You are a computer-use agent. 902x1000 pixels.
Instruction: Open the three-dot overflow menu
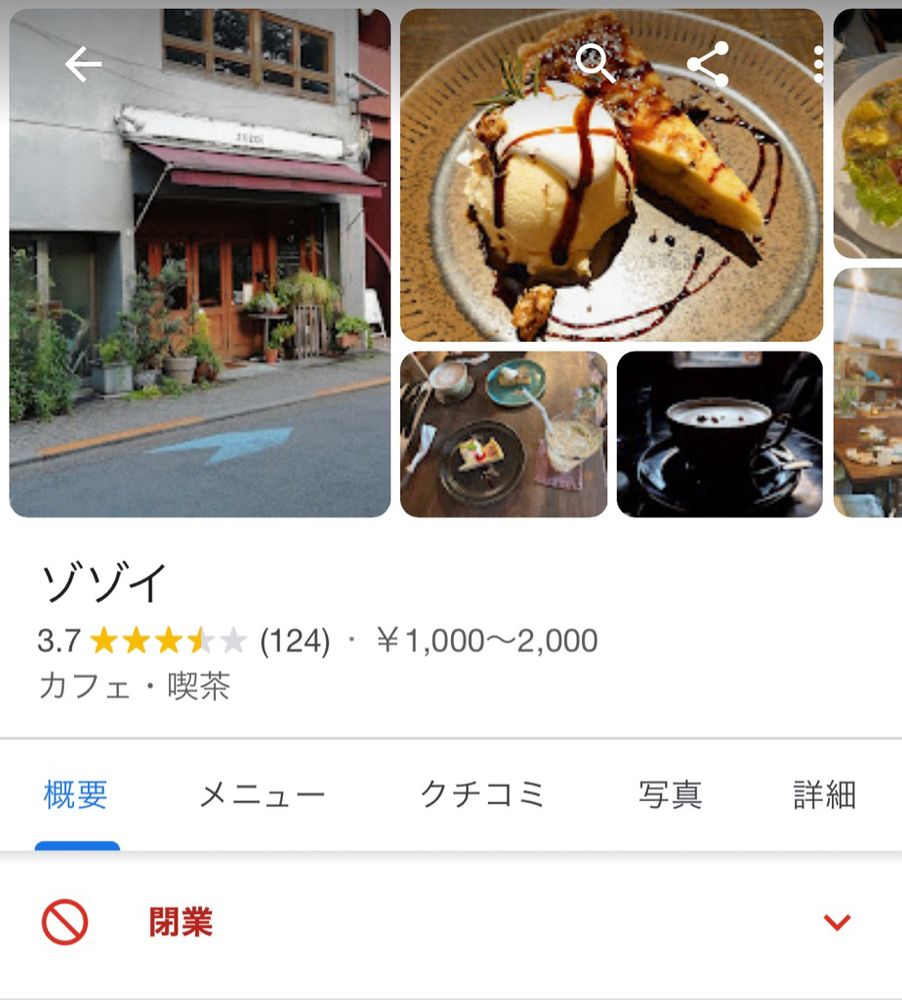pyautogui.click(x=819, y=64)
